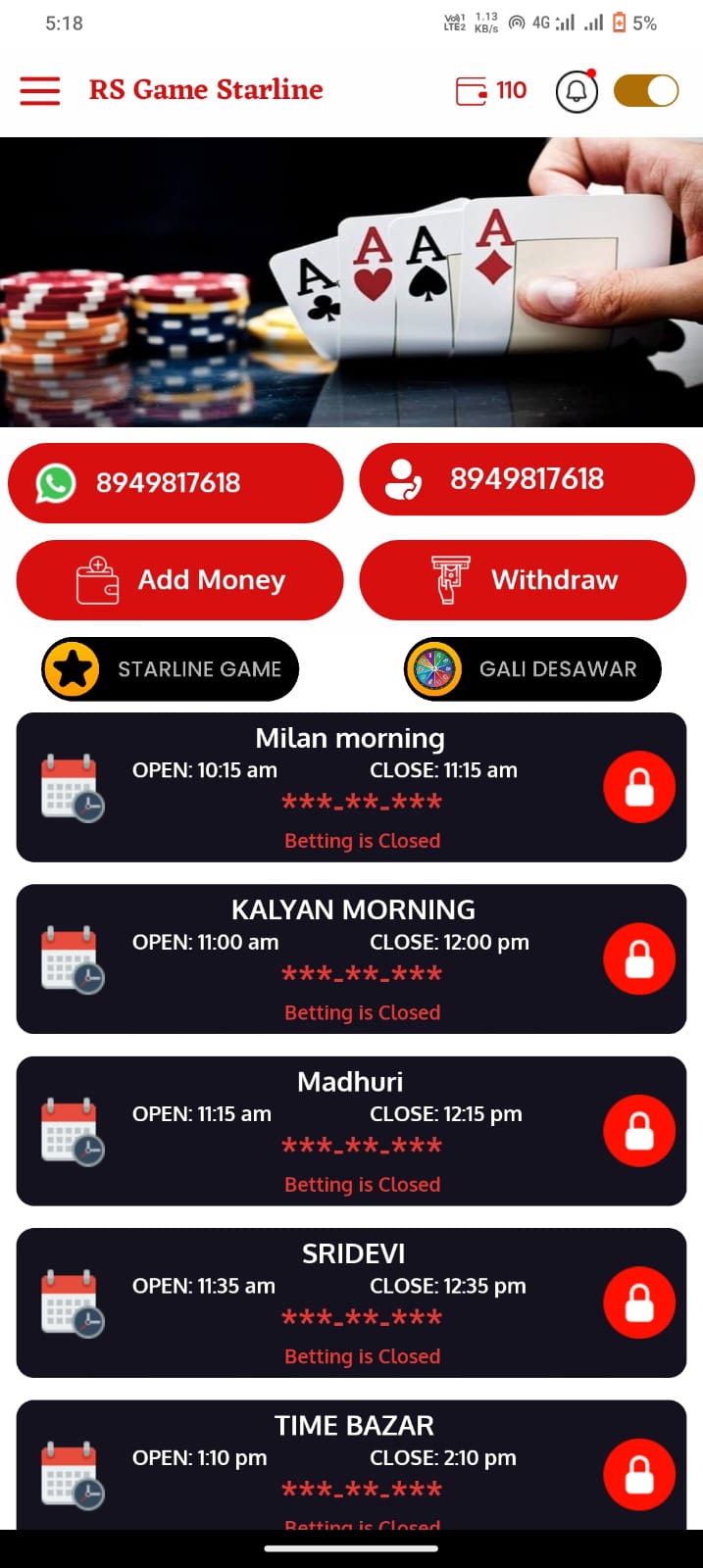Tap the lock icon for TIME BAZAR

coord(639,1474)
